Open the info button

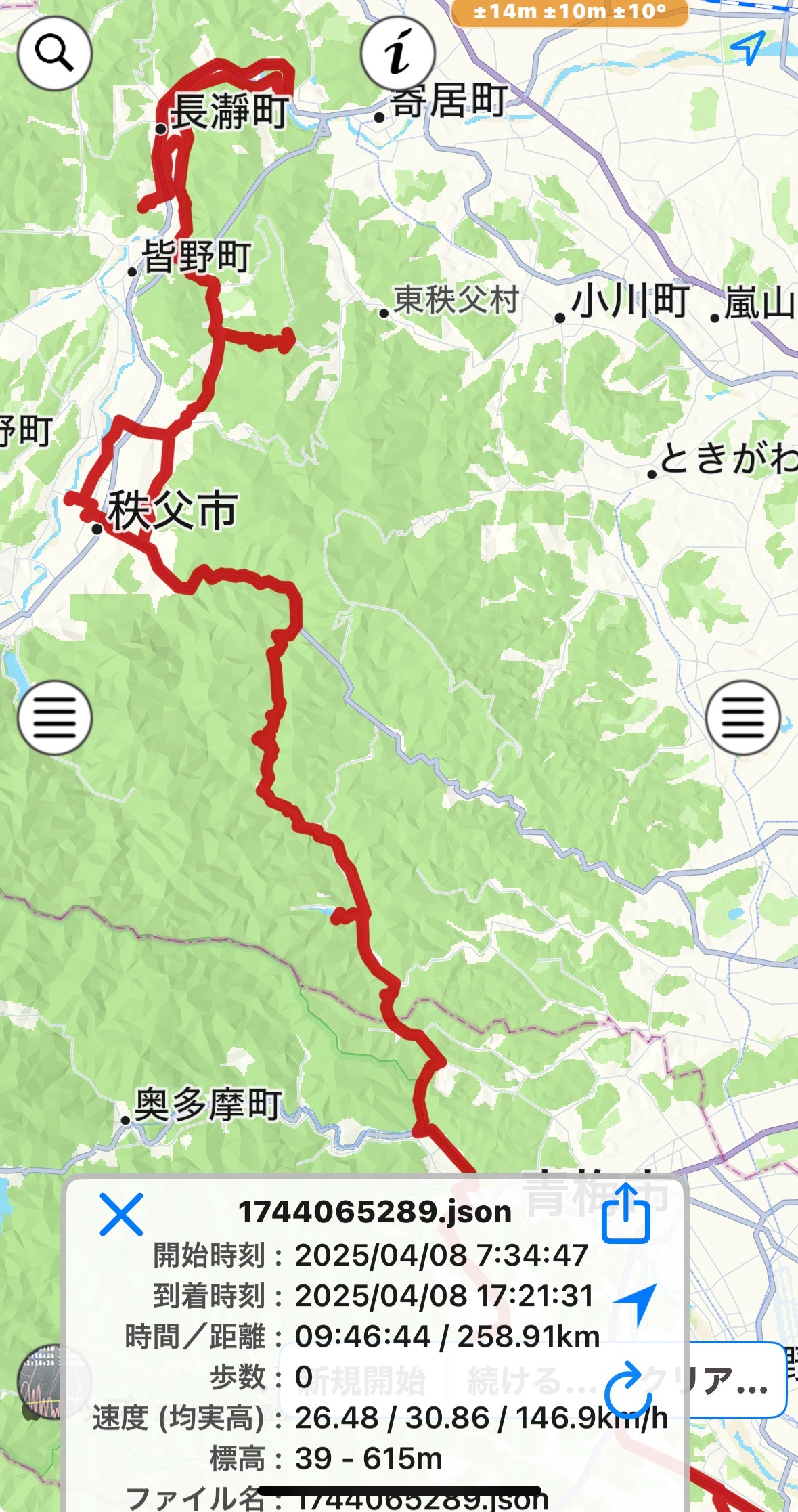pos(398,53)
